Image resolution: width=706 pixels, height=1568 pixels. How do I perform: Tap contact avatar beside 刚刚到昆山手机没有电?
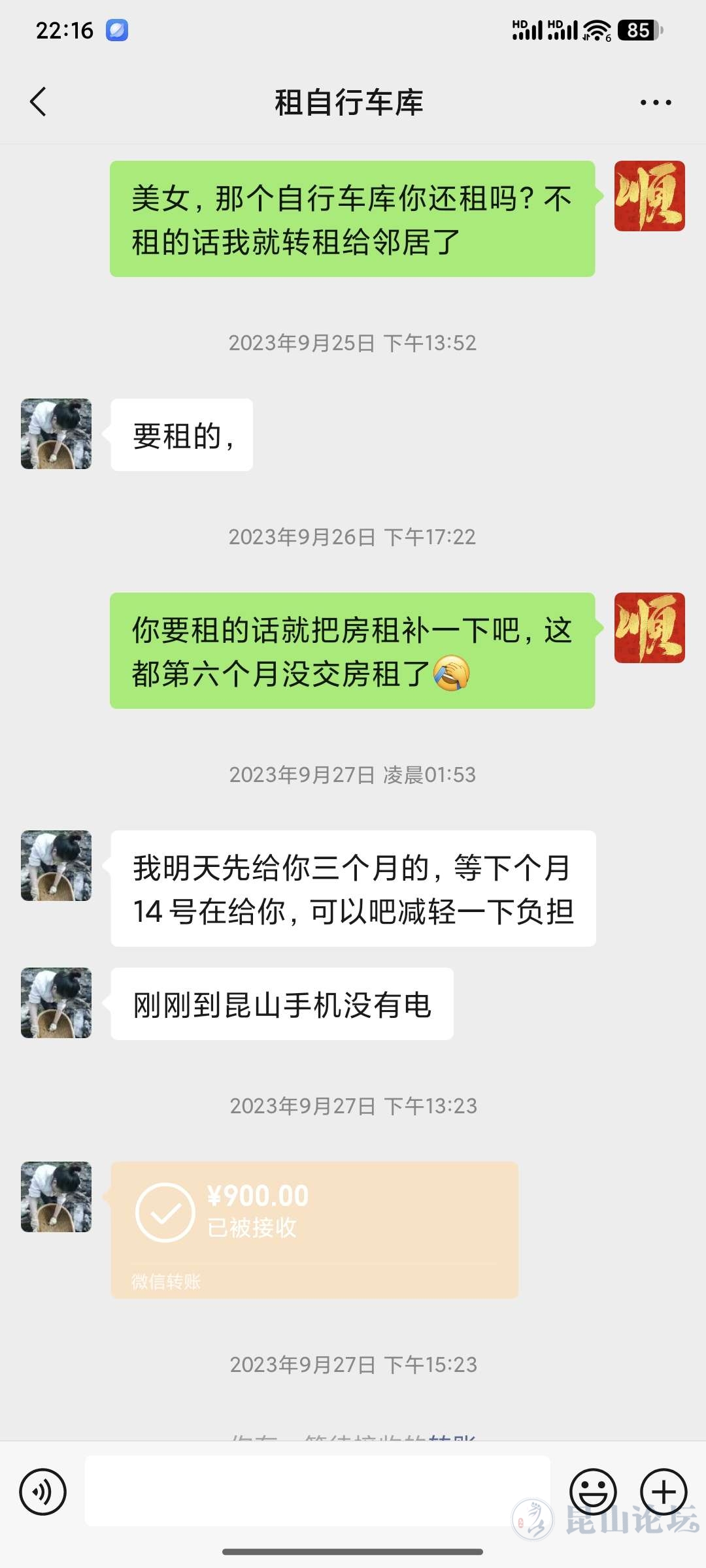point(56,1003)
